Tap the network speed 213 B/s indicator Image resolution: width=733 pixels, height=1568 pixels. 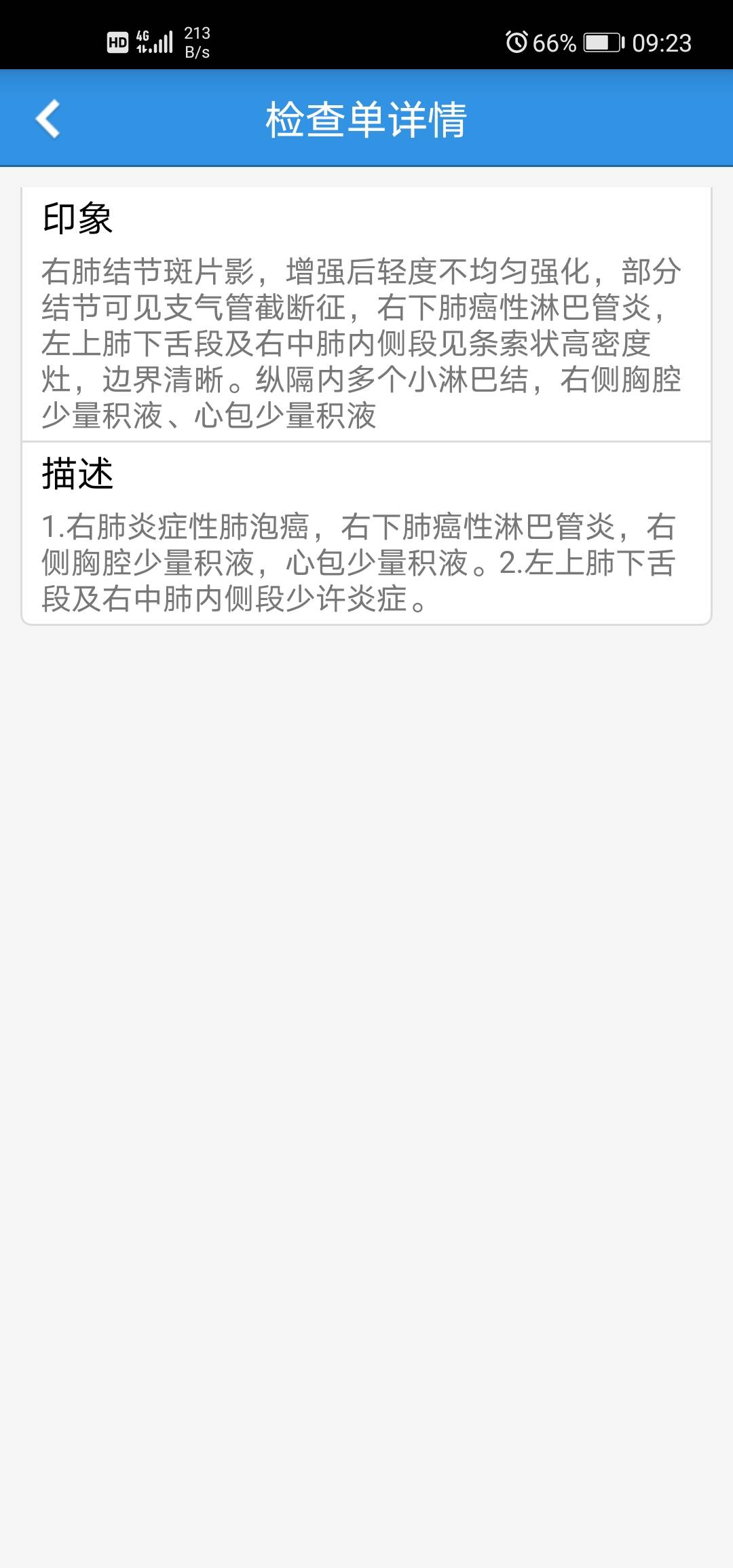point(197,41)
